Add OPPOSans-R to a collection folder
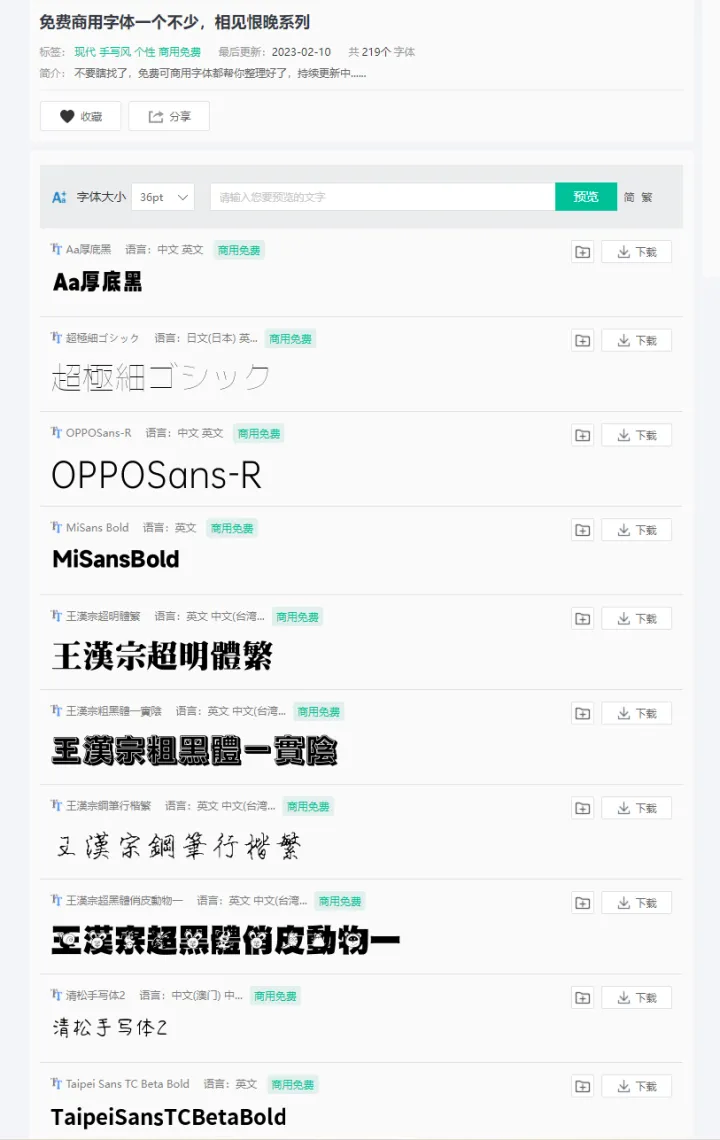Image resolution: width=720 pixels, height=1140 pixels. click(582, 435)
